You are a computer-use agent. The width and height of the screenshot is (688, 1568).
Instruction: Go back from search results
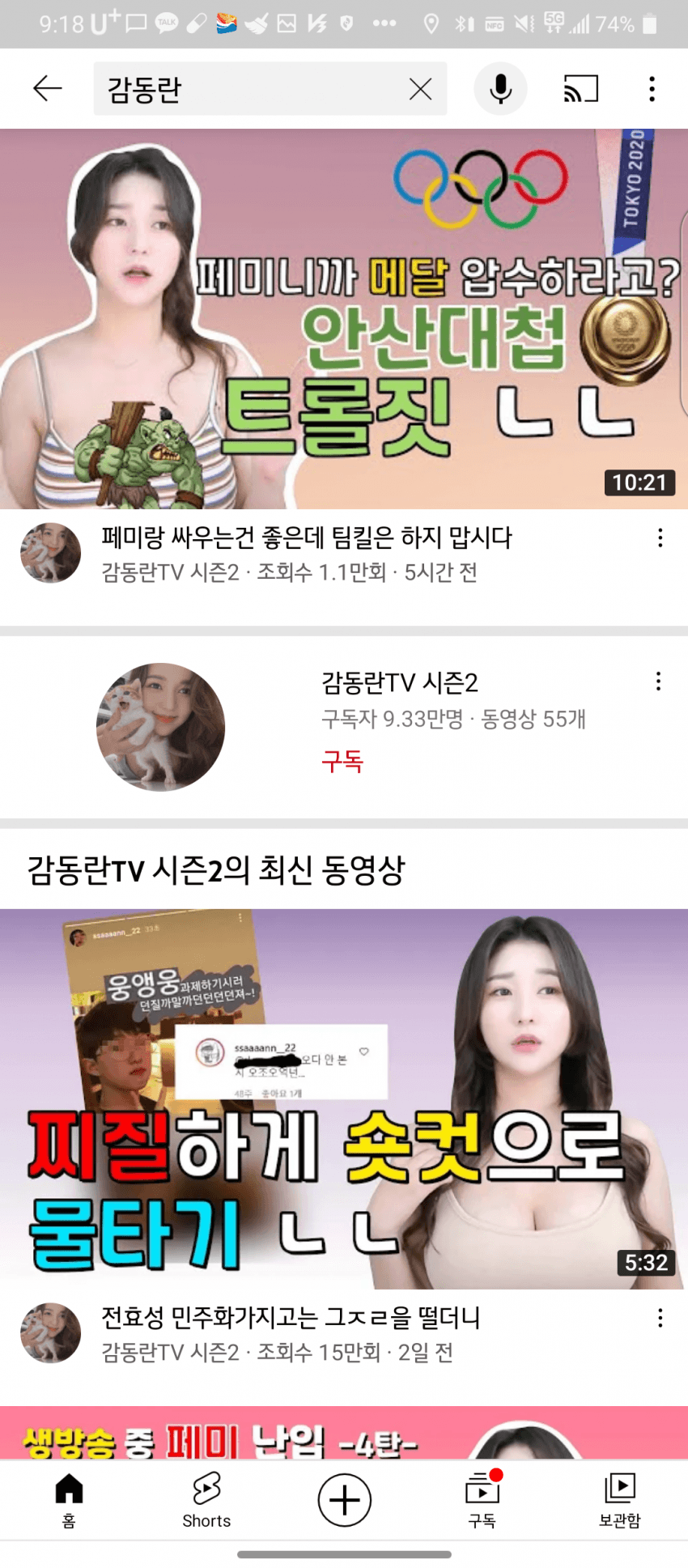click(47, 88)
